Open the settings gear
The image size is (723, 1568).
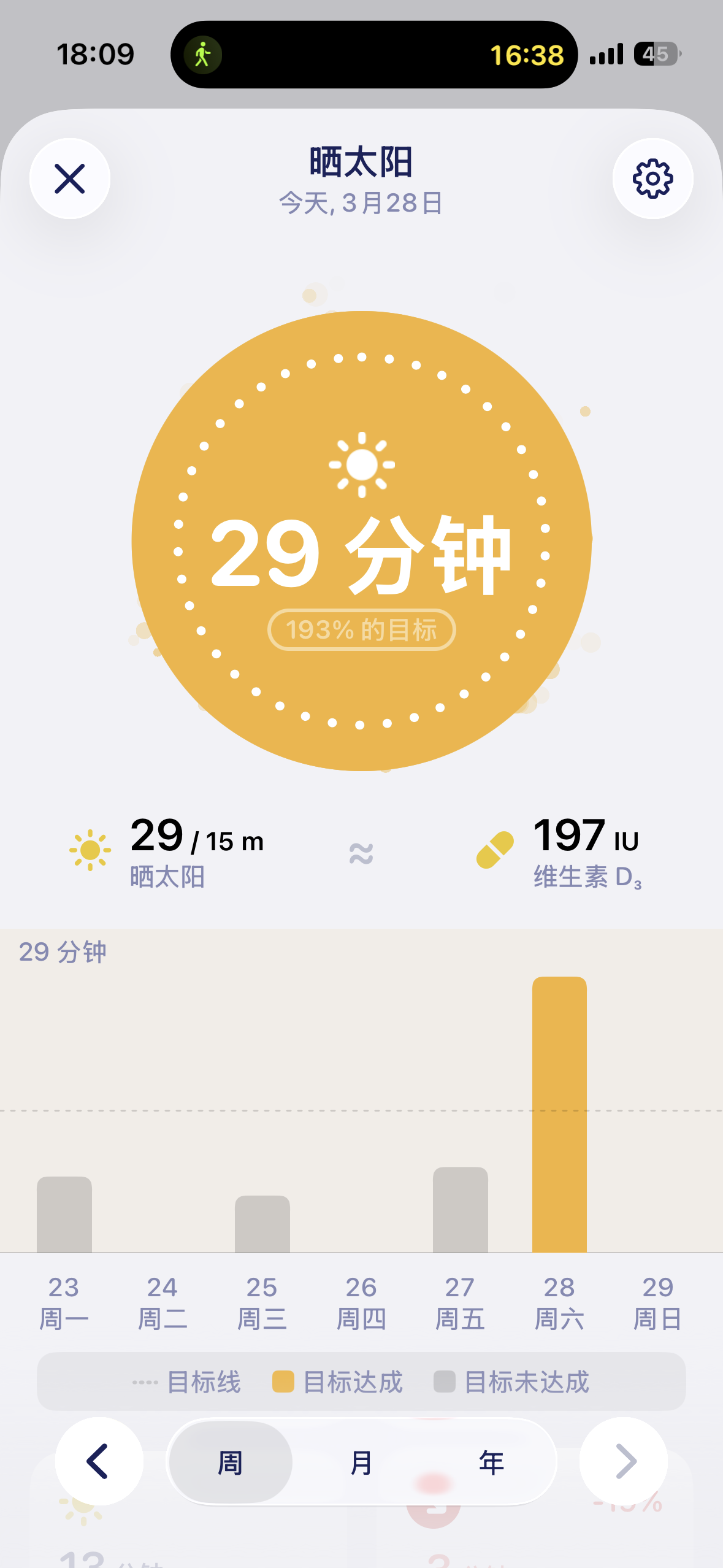pyautogui.click(x=652, y=179)
